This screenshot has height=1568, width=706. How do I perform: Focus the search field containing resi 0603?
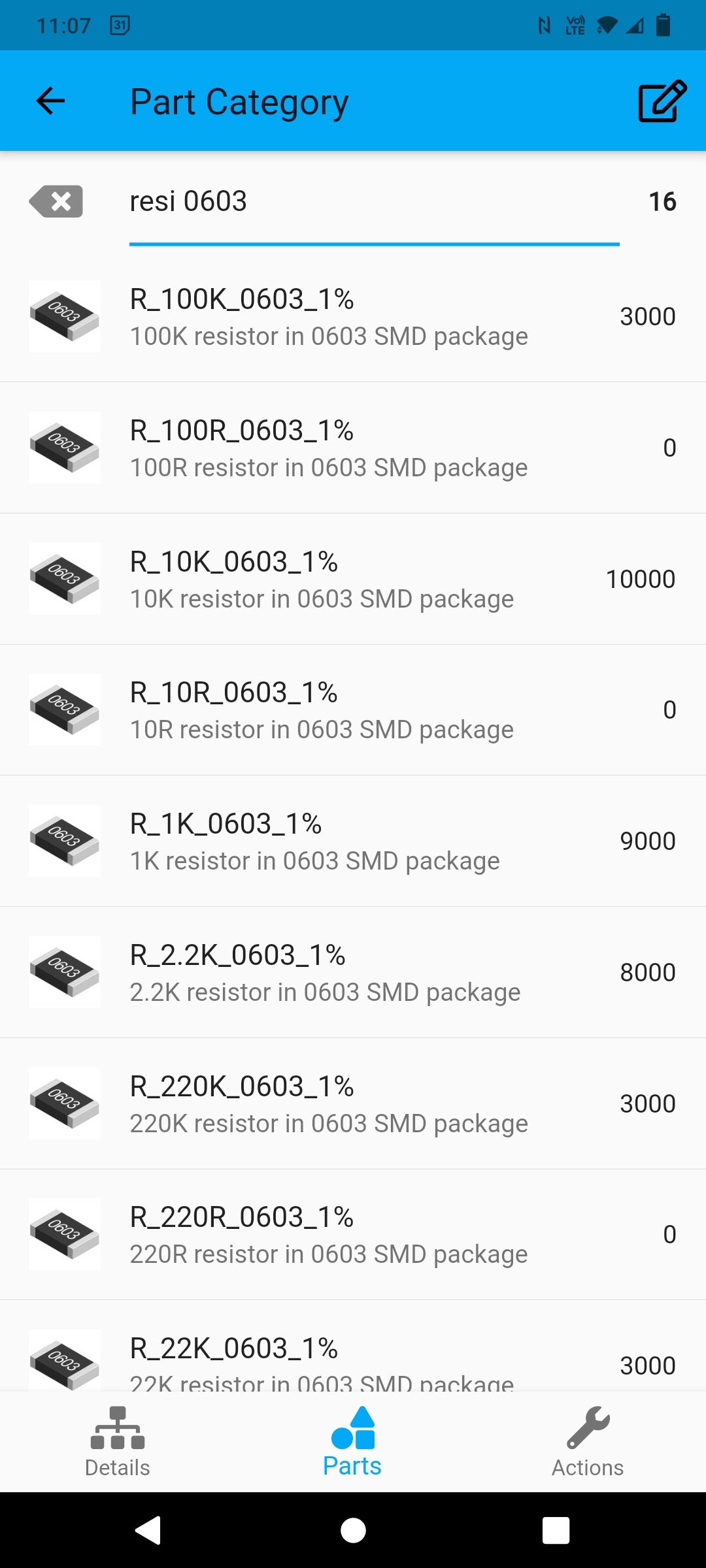[x=374, y=201]
